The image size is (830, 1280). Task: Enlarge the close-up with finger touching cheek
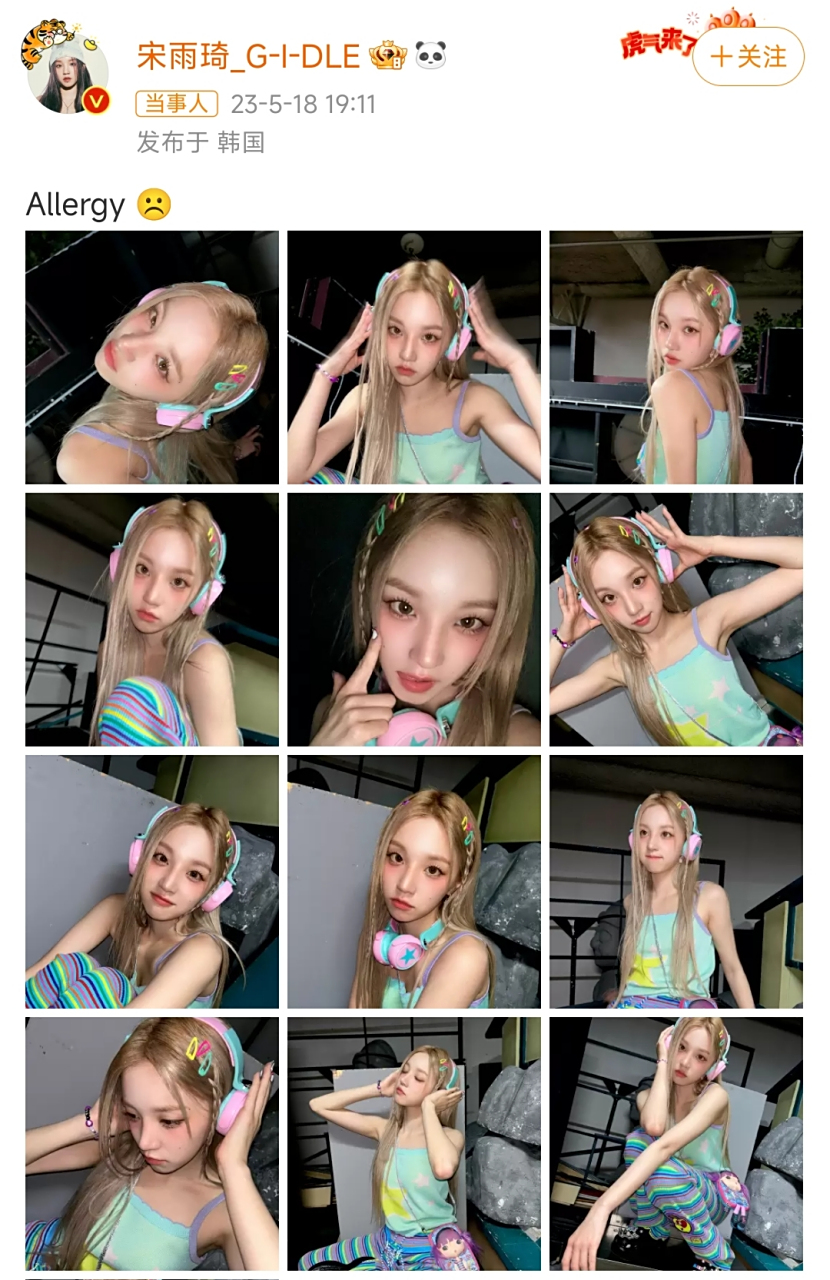(414, 619)
